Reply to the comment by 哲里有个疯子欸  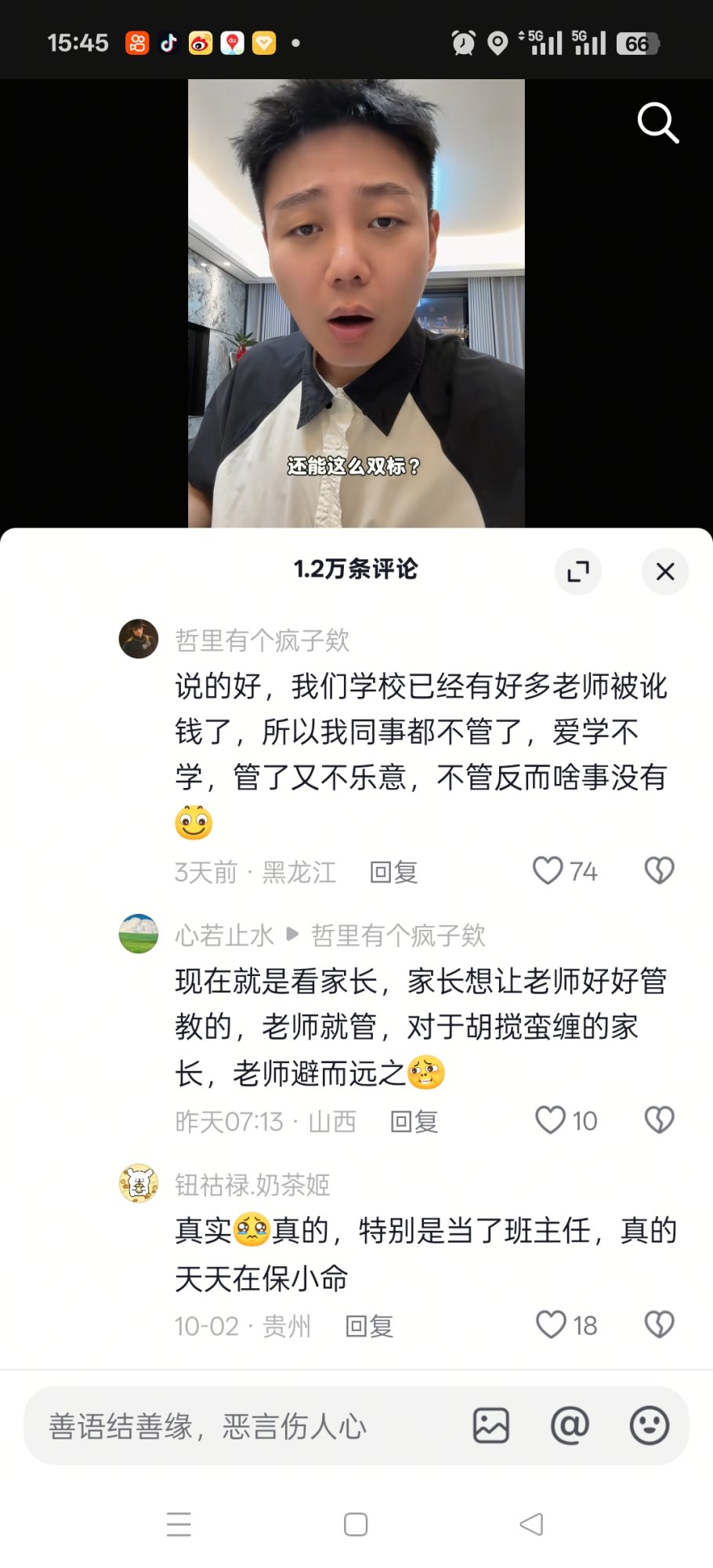pos(393,872)
